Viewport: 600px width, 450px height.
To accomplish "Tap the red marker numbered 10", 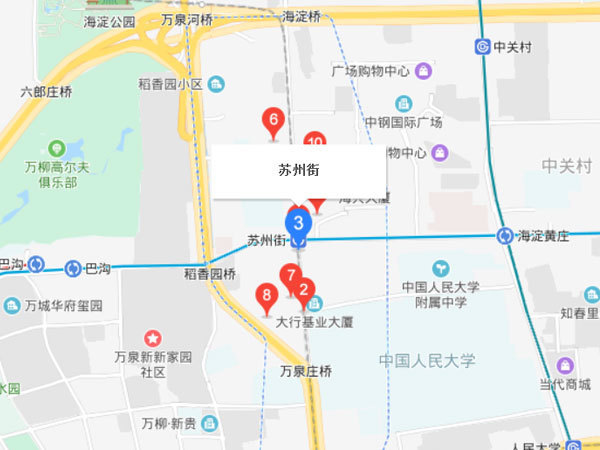I will (x=315, y=141).
